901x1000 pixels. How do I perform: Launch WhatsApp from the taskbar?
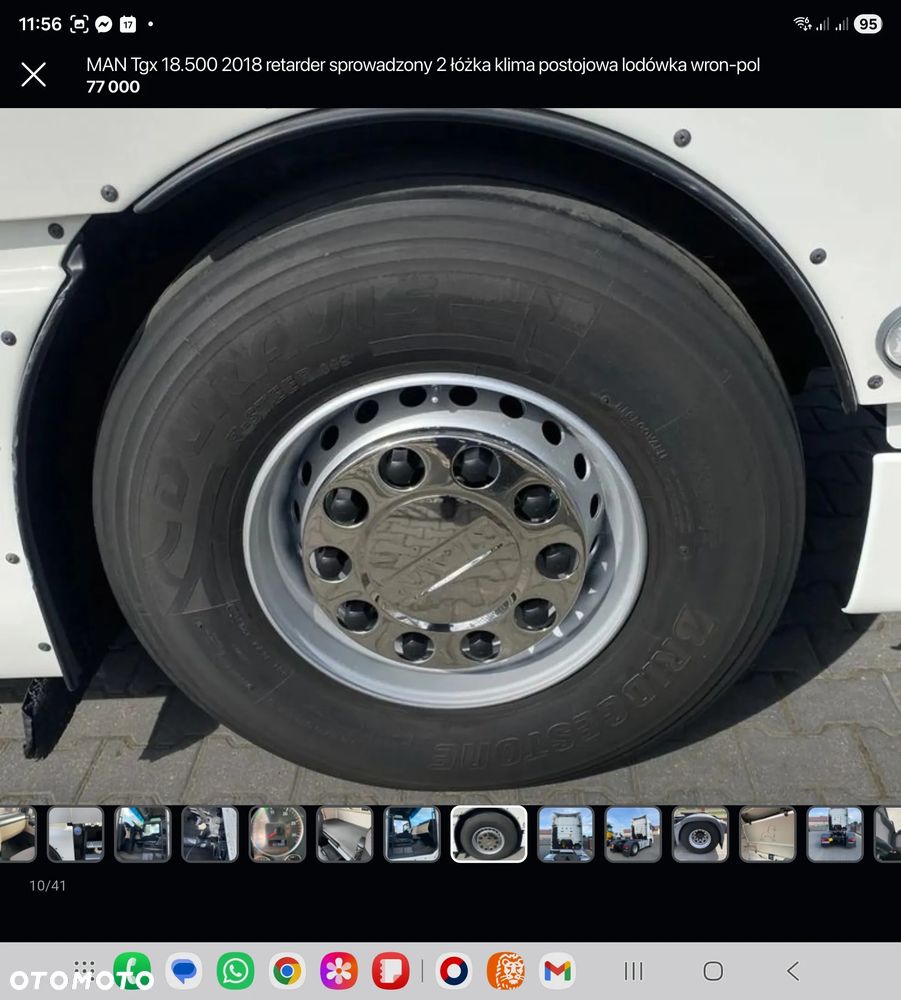[x=236, y=971]
